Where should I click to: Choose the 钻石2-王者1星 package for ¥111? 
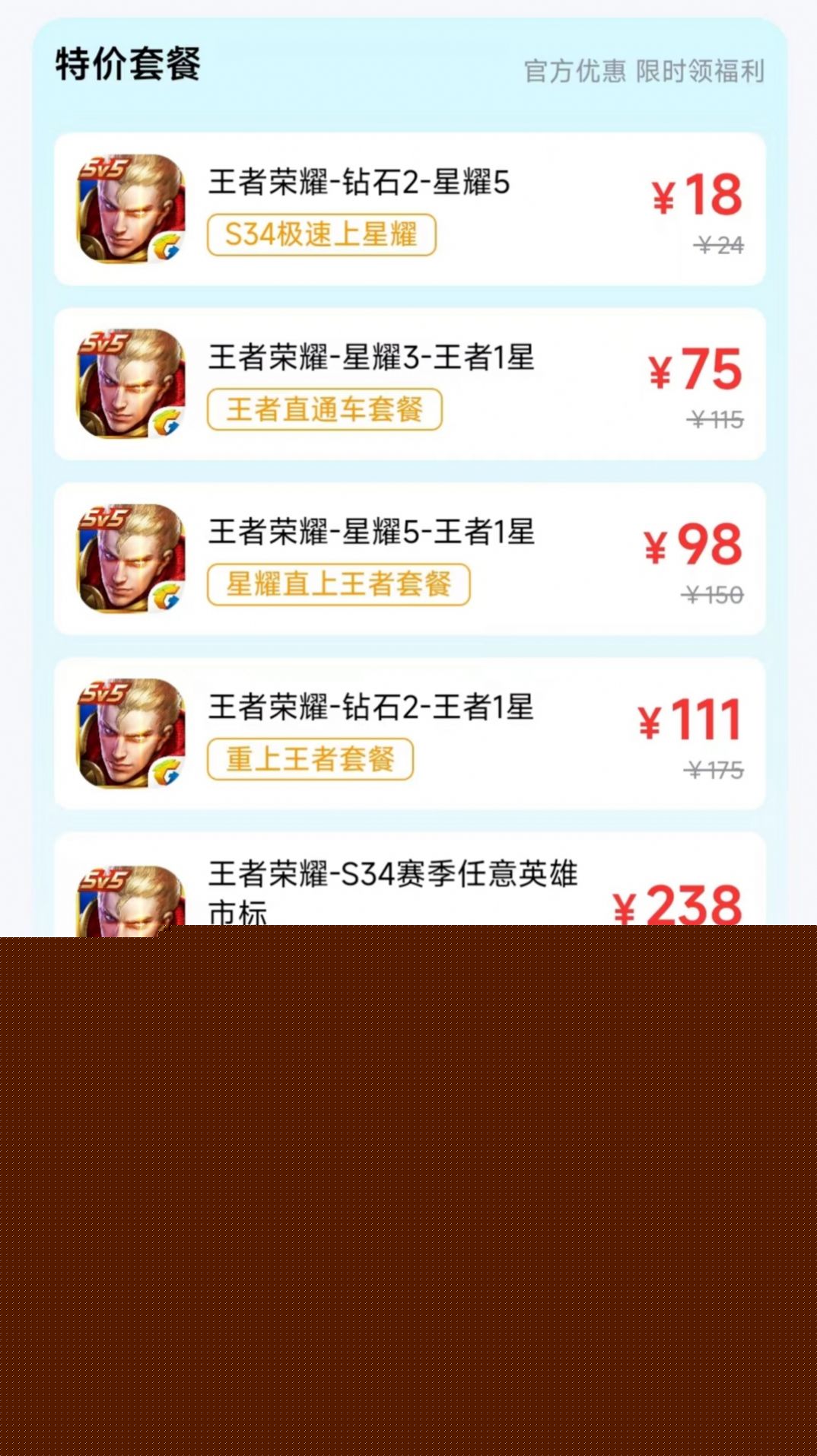point(409,734)
